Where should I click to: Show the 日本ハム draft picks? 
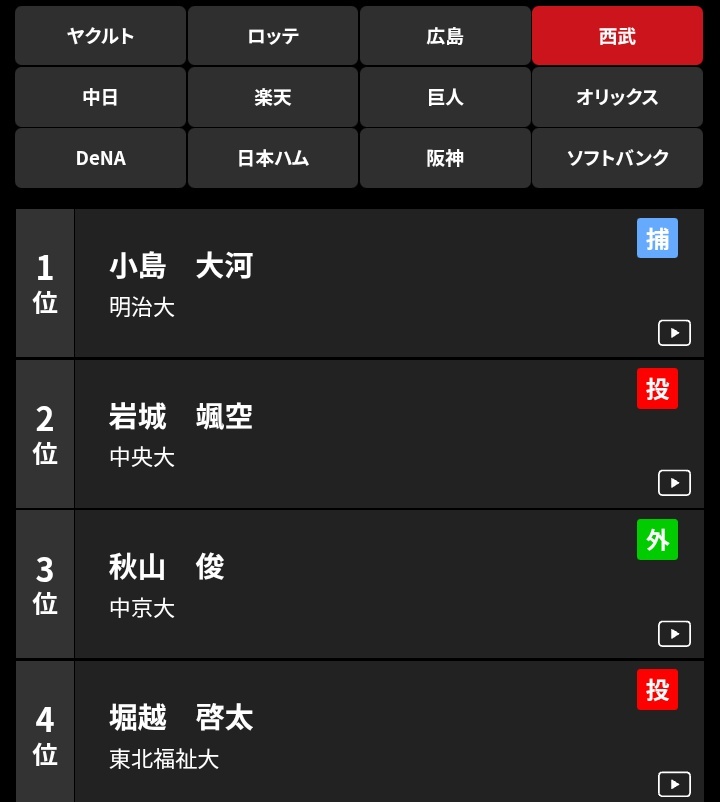(272, 158)
